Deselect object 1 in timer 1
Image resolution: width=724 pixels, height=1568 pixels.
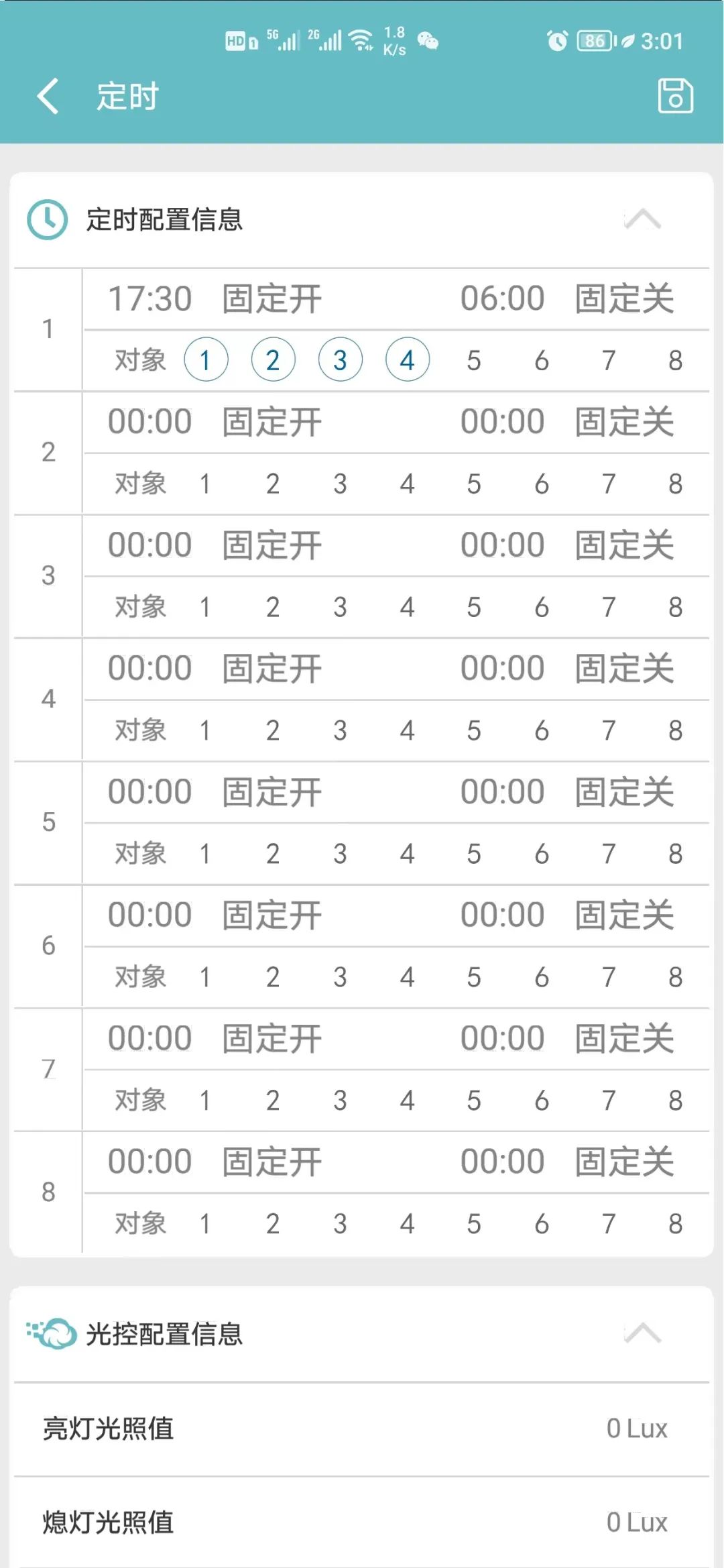[206, 360]
